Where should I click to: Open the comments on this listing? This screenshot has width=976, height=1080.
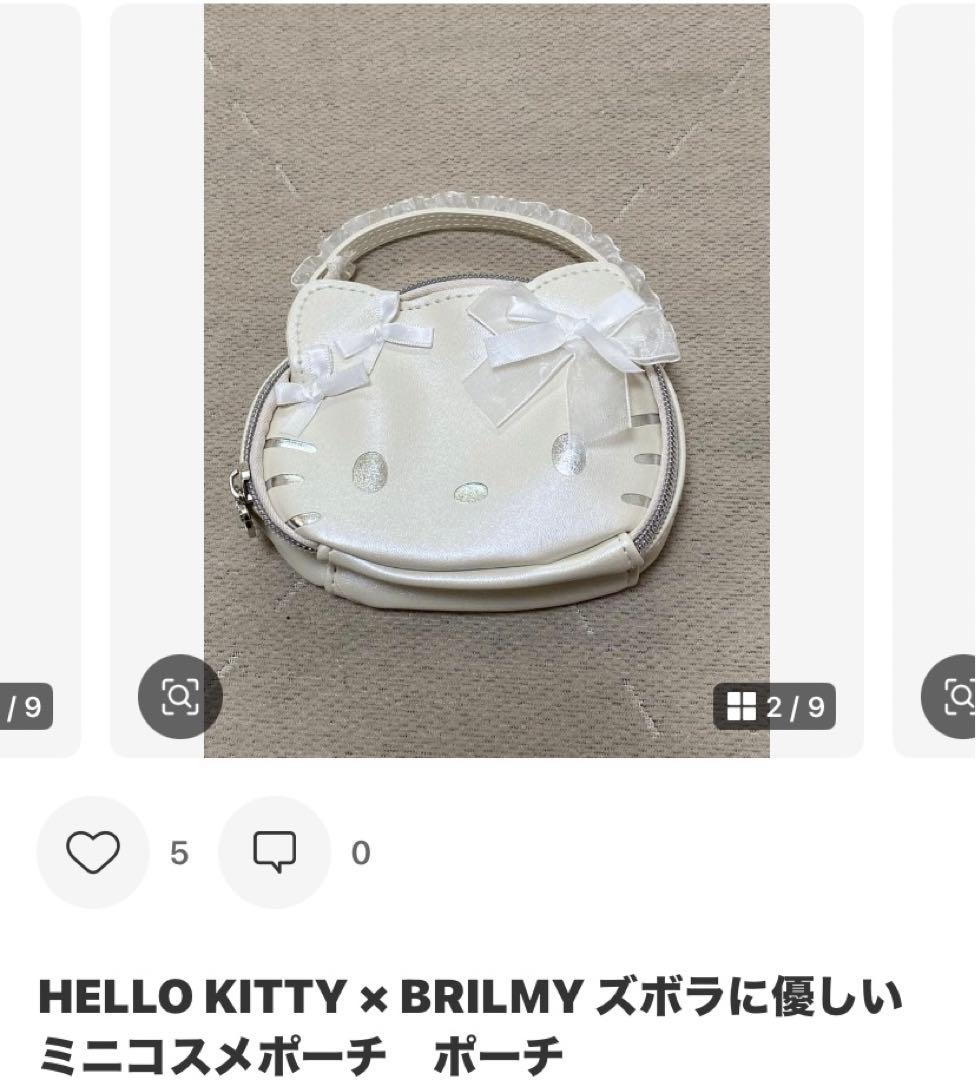click(274, 852)
